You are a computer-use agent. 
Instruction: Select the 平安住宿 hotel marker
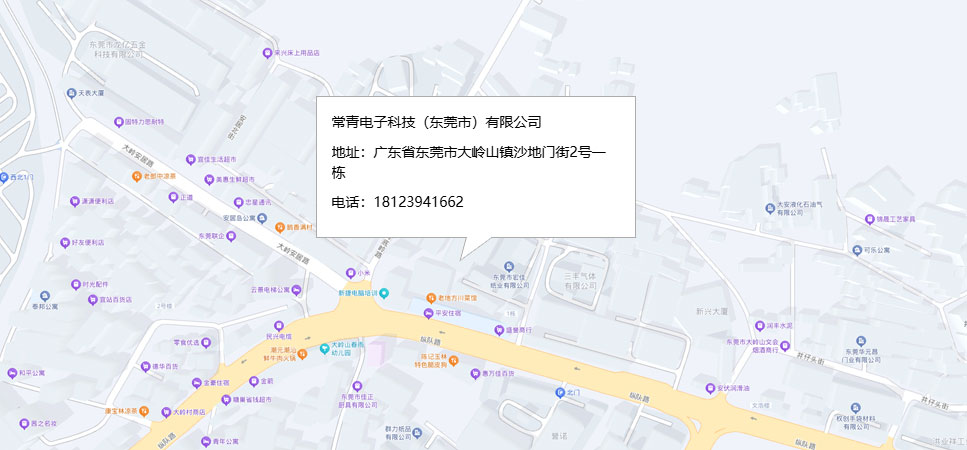click(x=428, y=313)
